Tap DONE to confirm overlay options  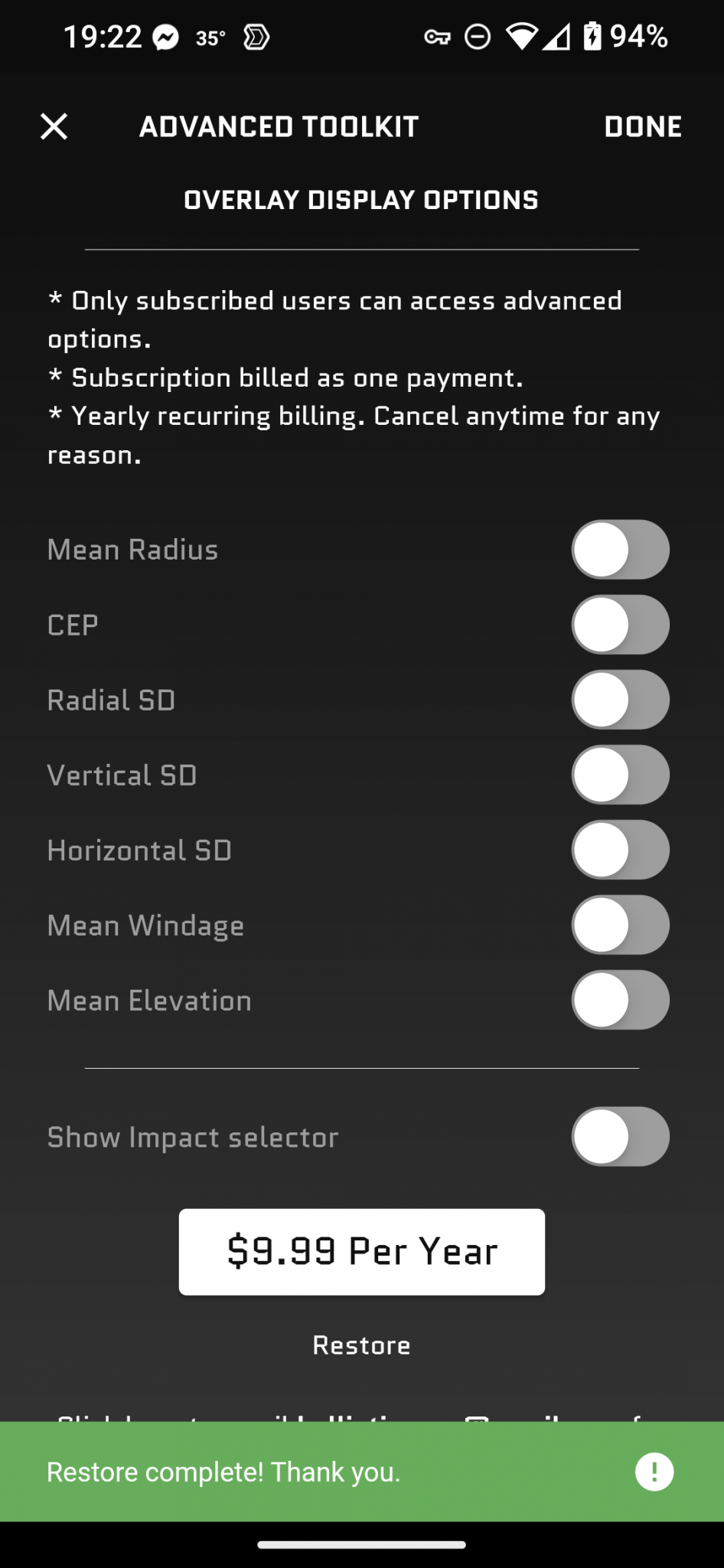(x=643, y=126)
